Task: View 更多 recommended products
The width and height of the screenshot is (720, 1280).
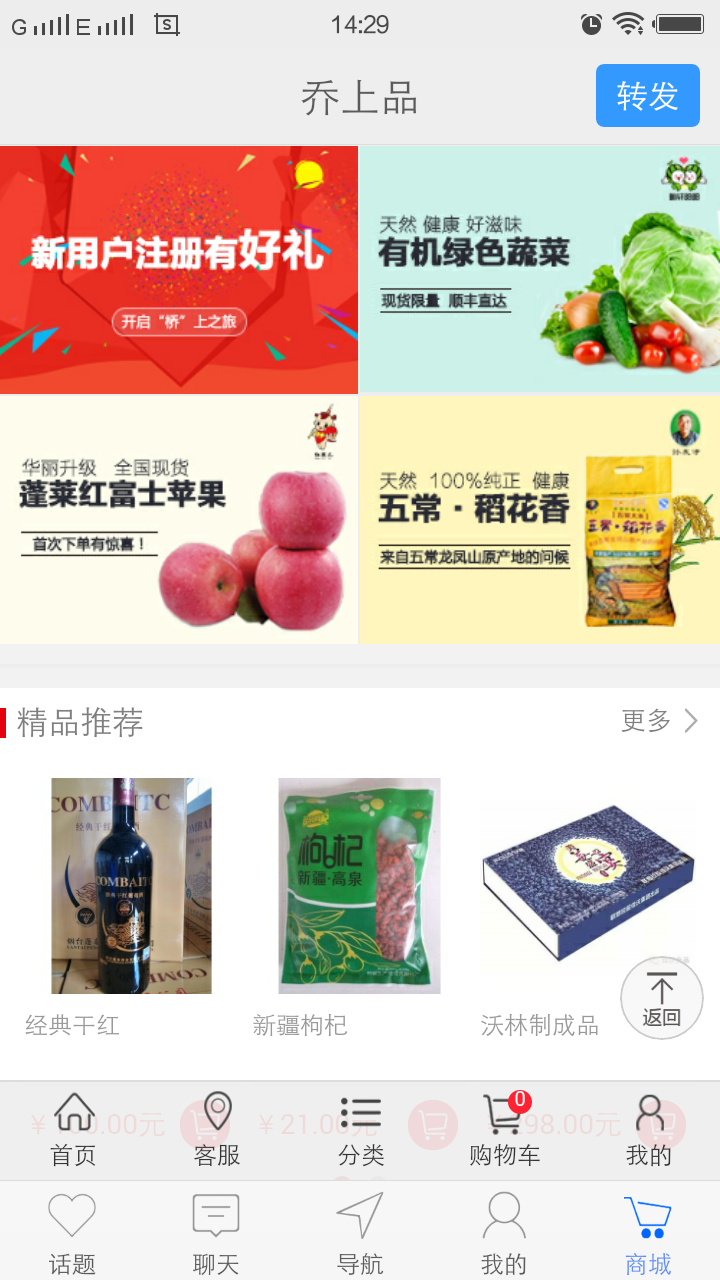Action: [660, 721]
